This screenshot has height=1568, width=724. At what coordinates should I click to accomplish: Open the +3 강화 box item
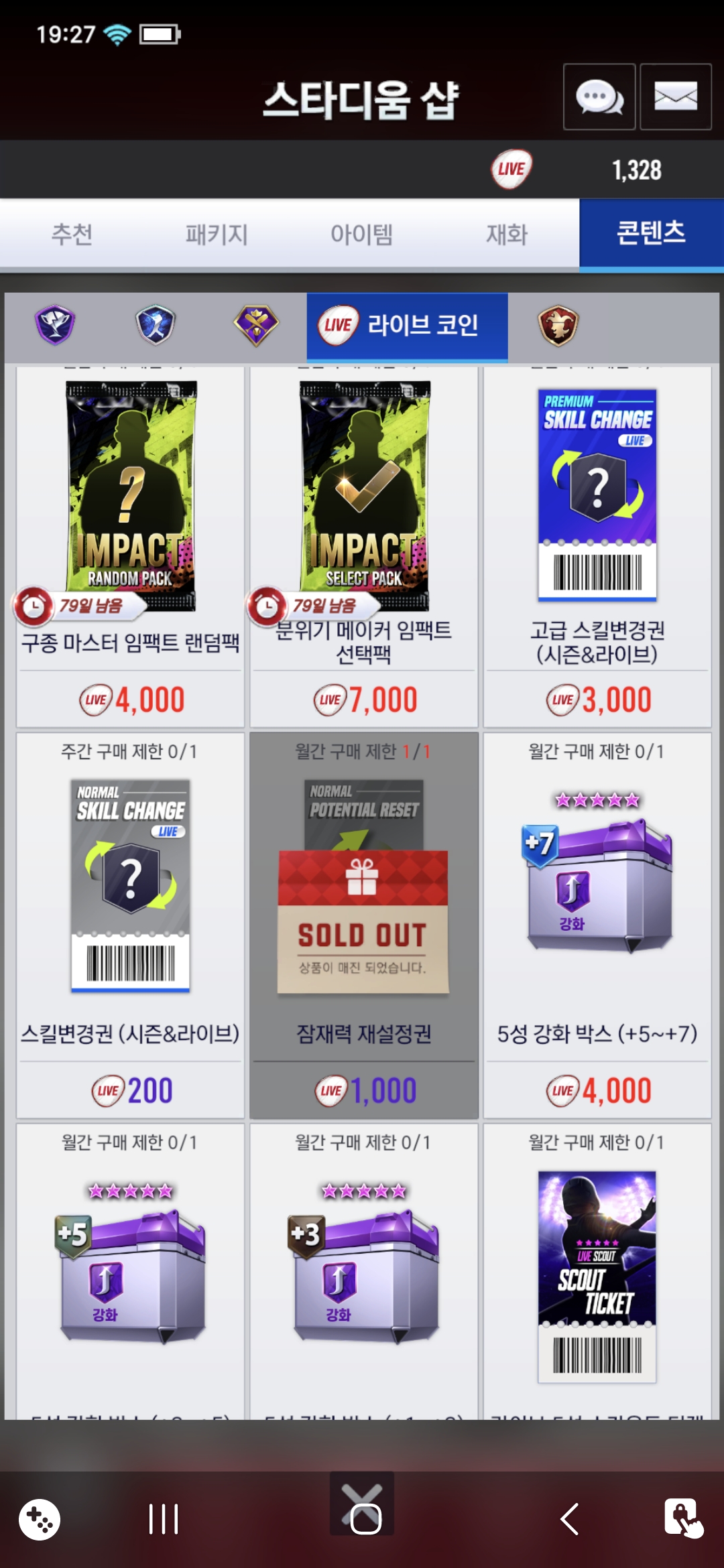[x=363, y=1273]
